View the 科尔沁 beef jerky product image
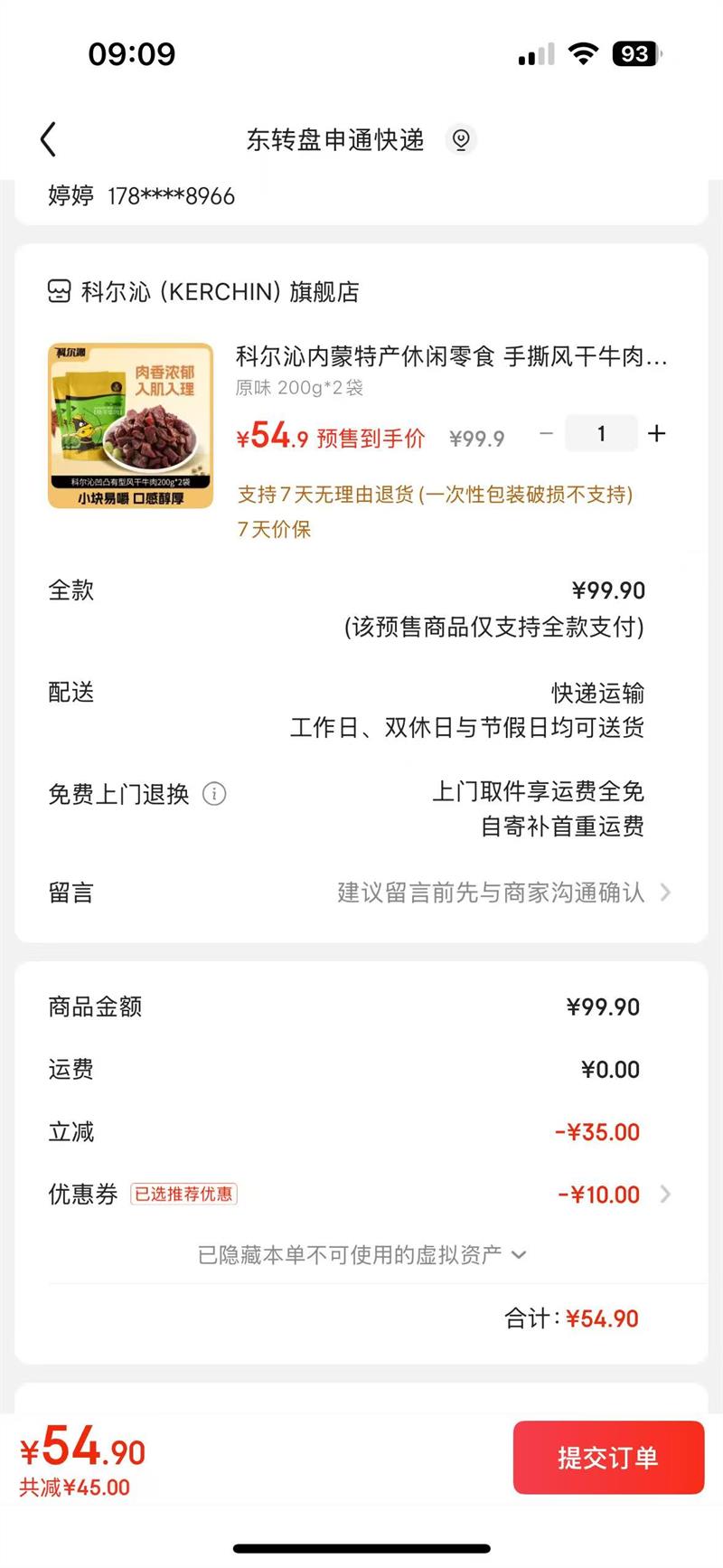 coord(130,425)
